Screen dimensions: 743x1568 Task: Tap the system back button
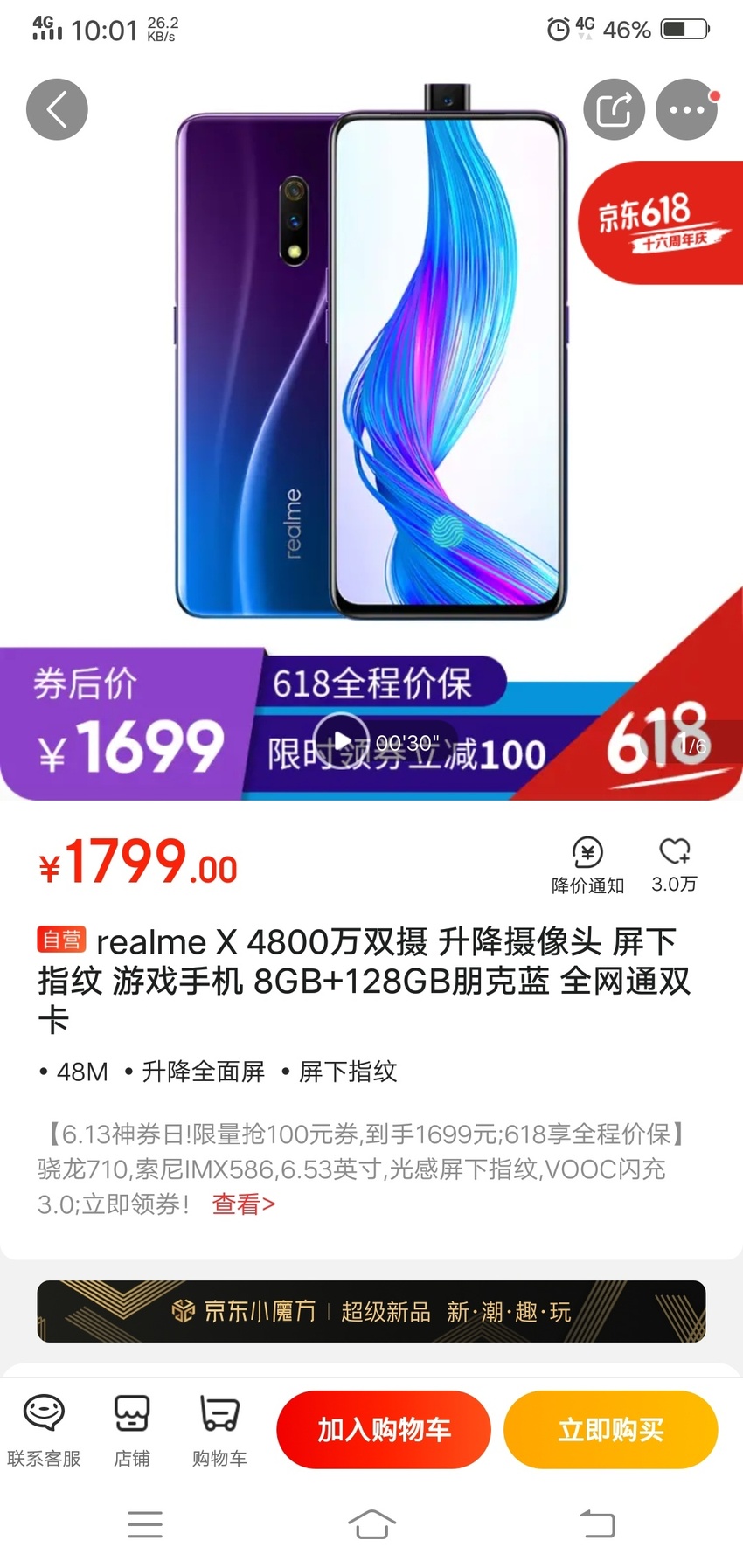598,1524
